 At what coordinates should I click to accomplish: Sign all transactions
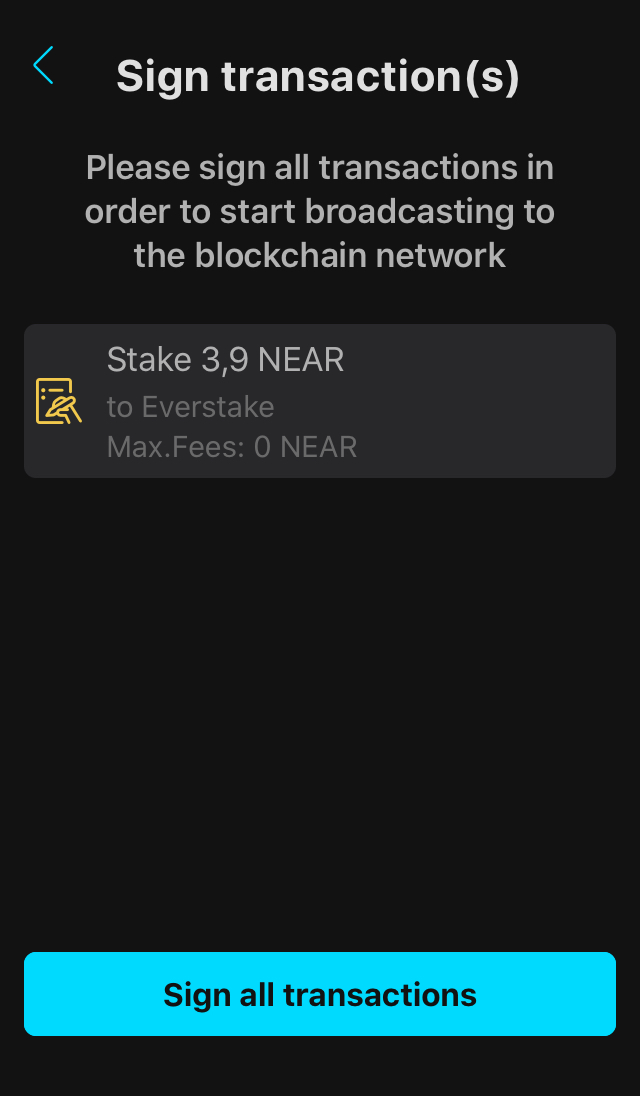click(x=320, y=994)
